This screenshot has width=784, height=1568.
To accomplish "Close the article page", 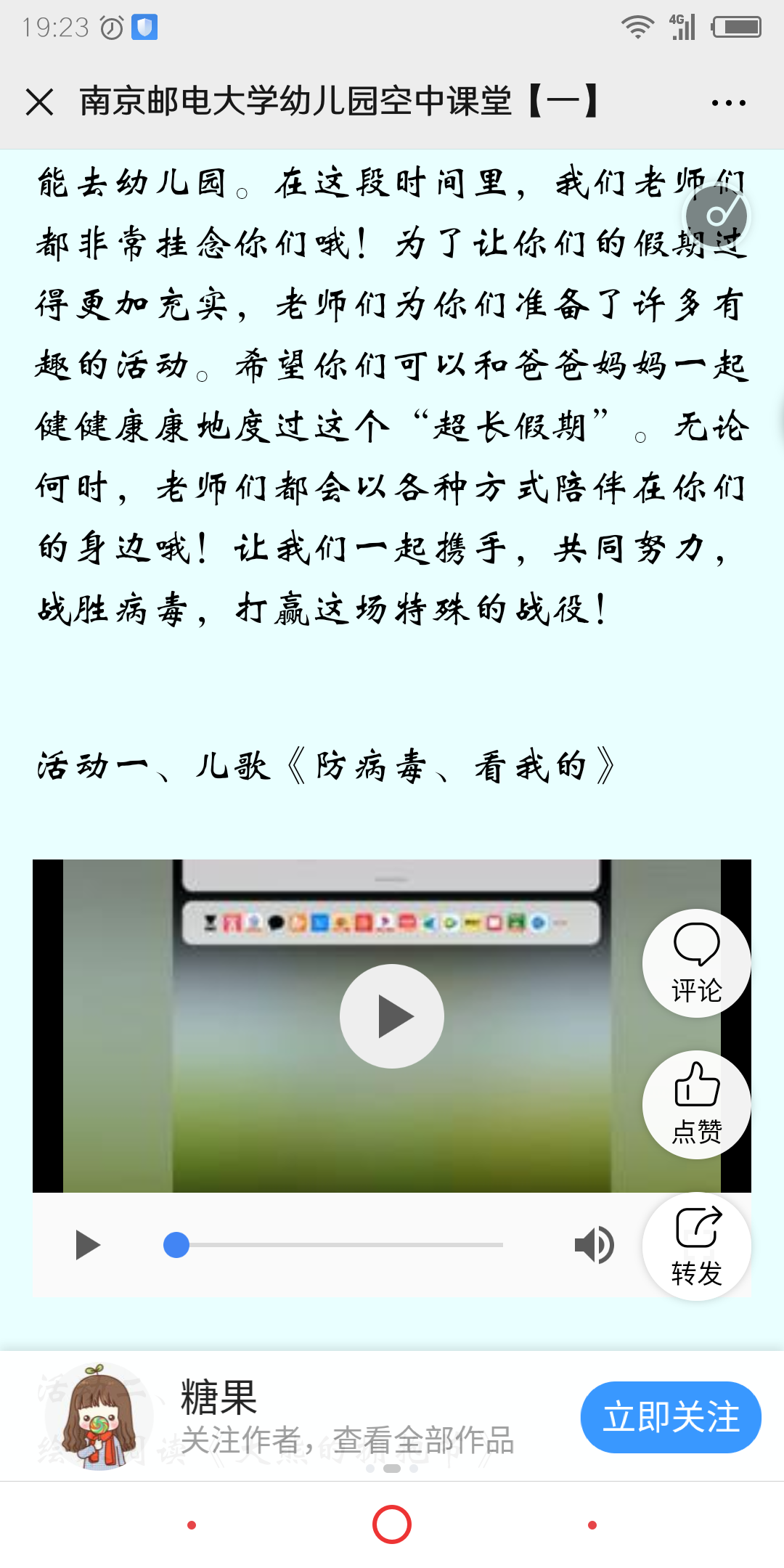I will (x=39, y=102).
